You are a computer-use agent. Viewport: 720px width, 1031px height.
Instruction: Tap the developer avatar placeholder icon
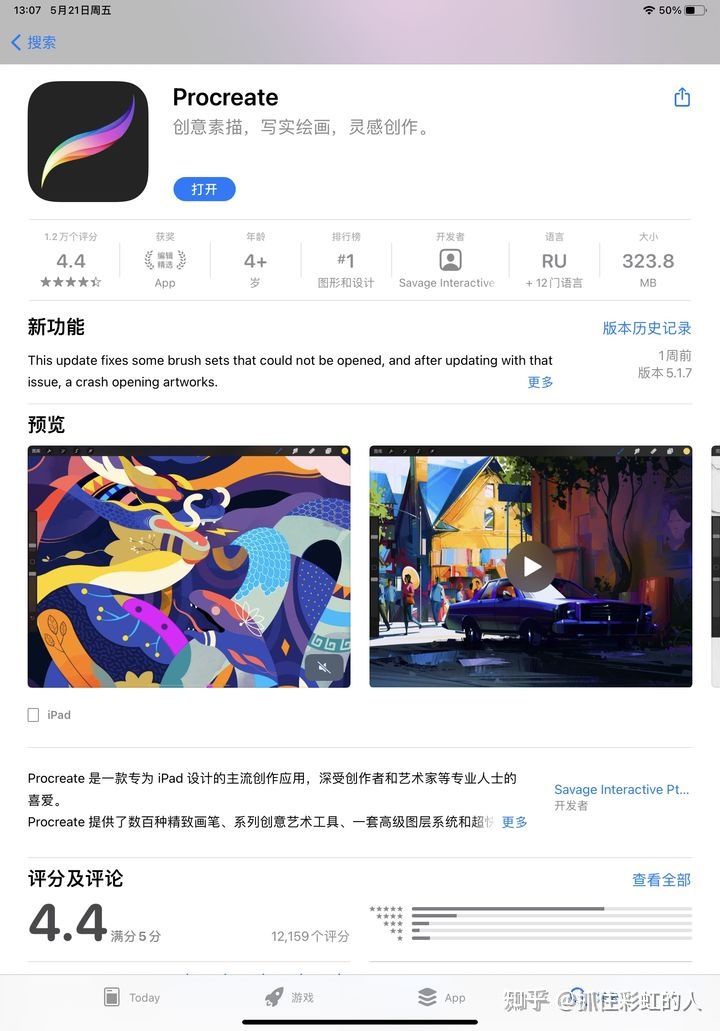[x=449, y=258]
